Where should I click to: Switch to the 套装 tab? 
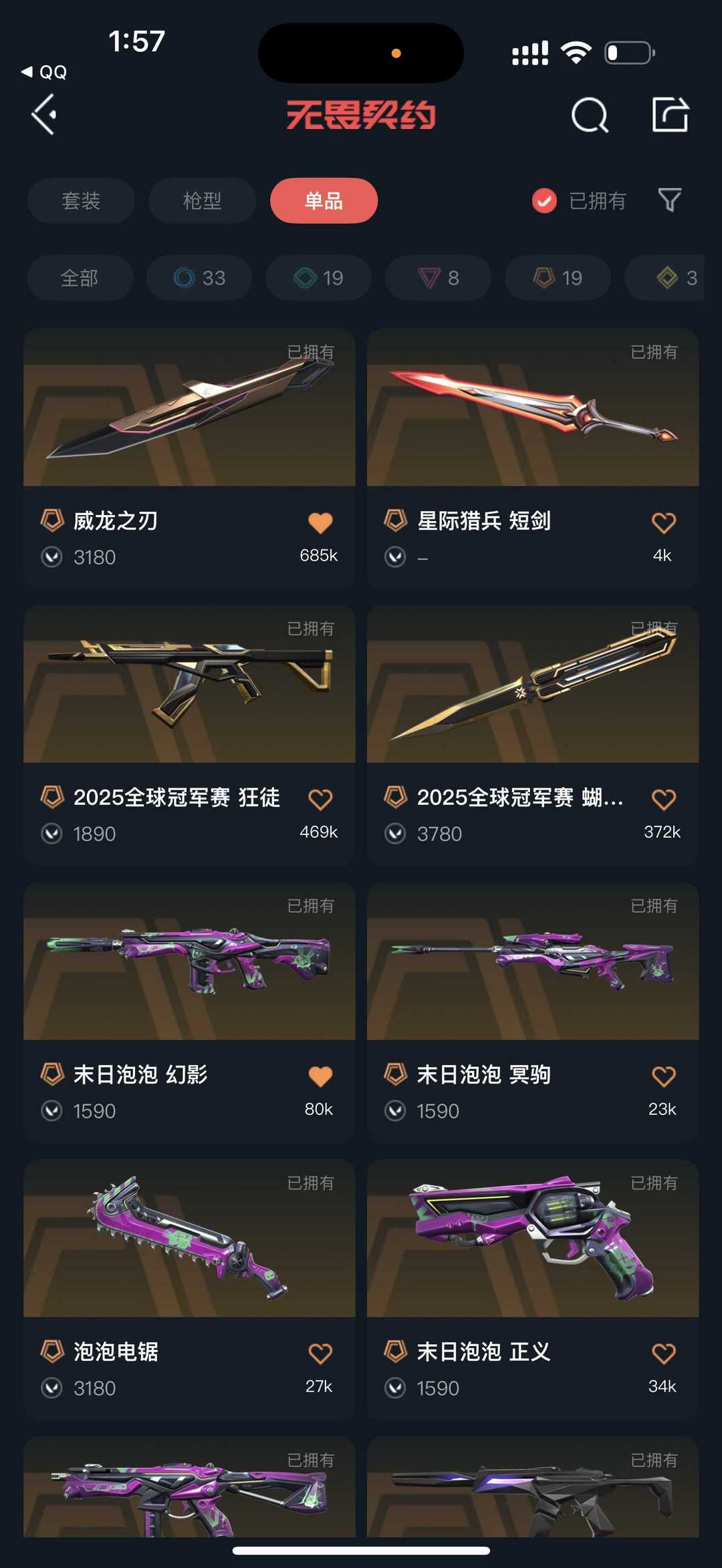pos(81,200)
